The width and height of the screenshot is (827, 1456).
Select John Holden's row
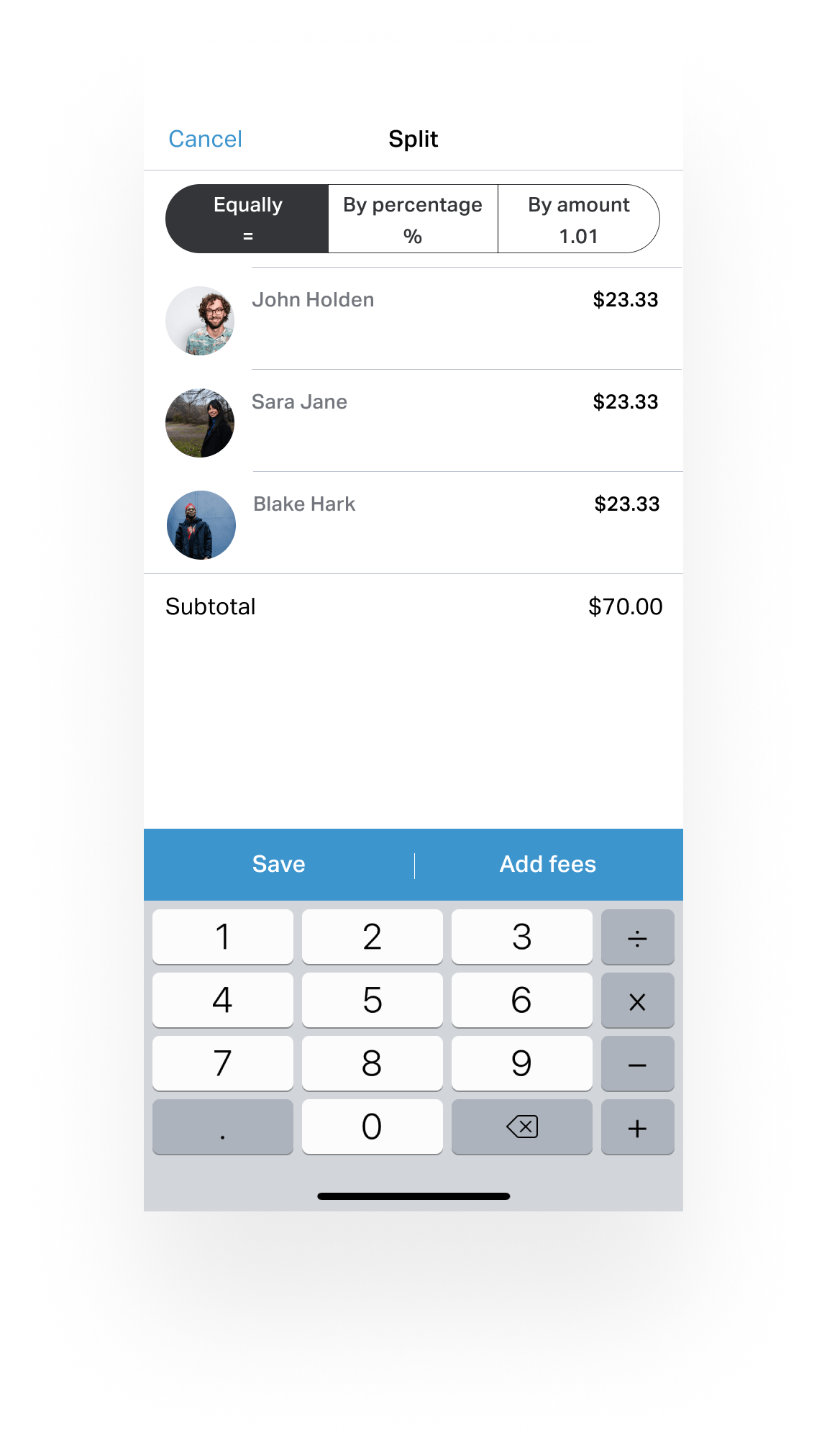pos(413,319)
